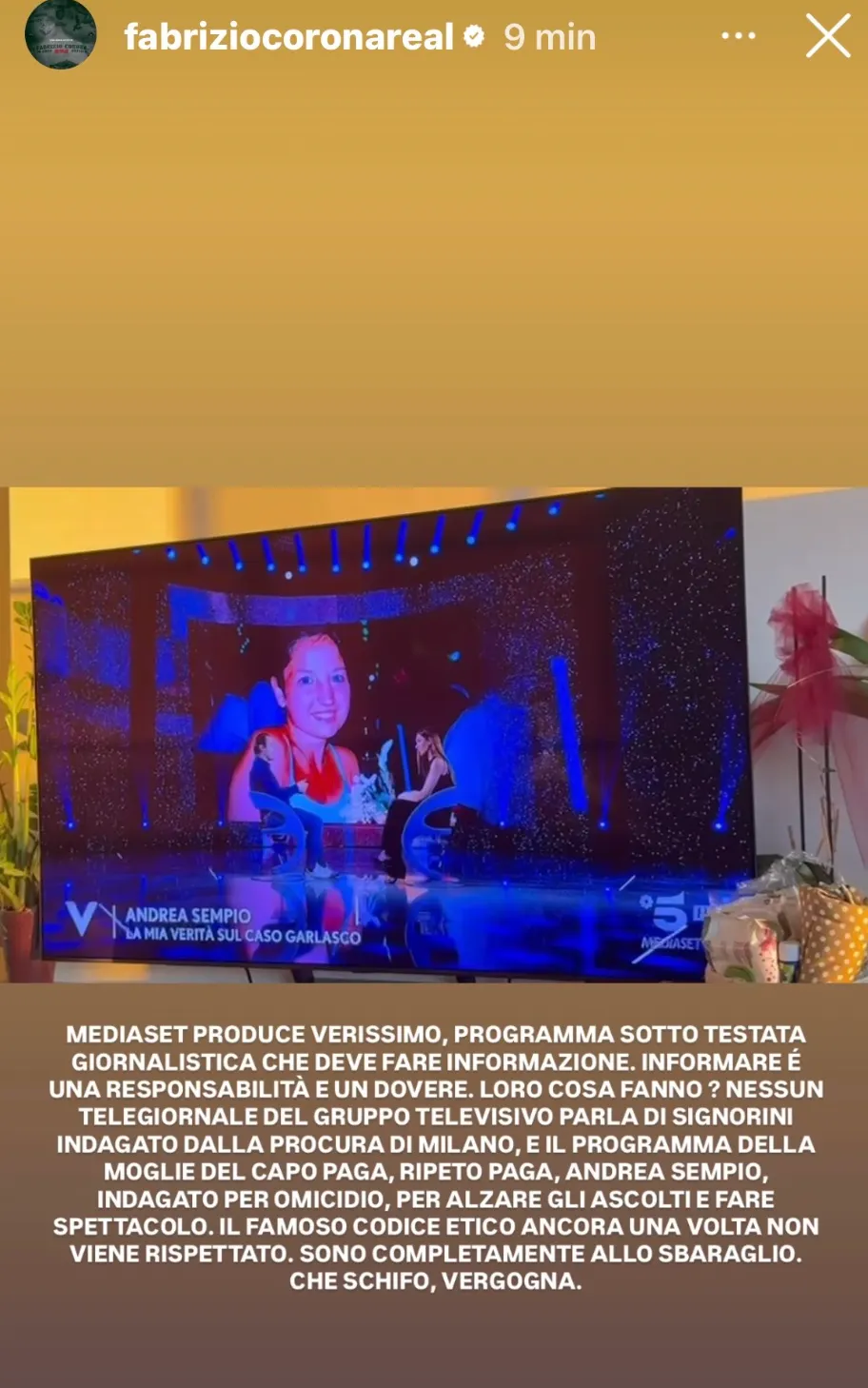Open the three-dot story options menu
This screenshot has height=1388, width=868.
pos(738,37)
